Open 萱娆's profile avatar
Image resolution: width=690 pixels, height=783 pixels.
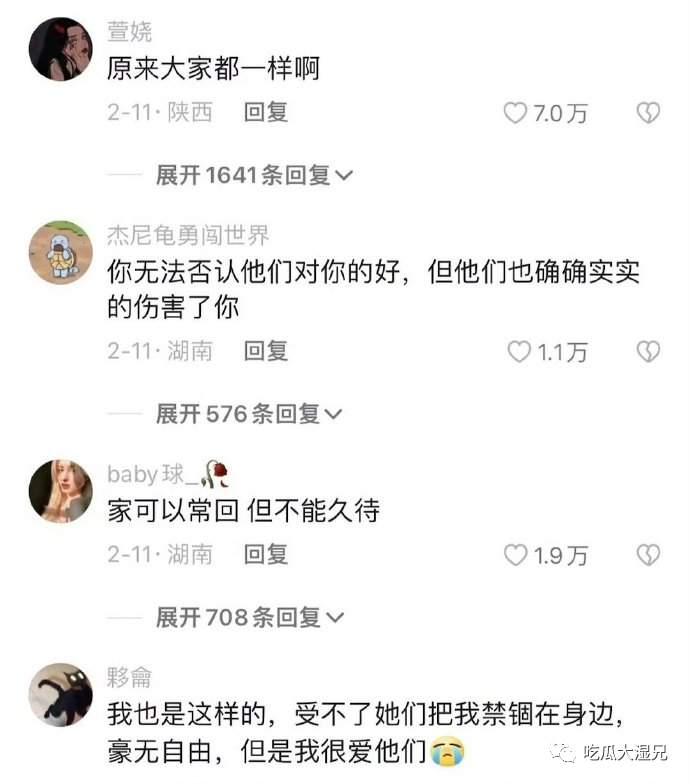[x=60, y=48]
